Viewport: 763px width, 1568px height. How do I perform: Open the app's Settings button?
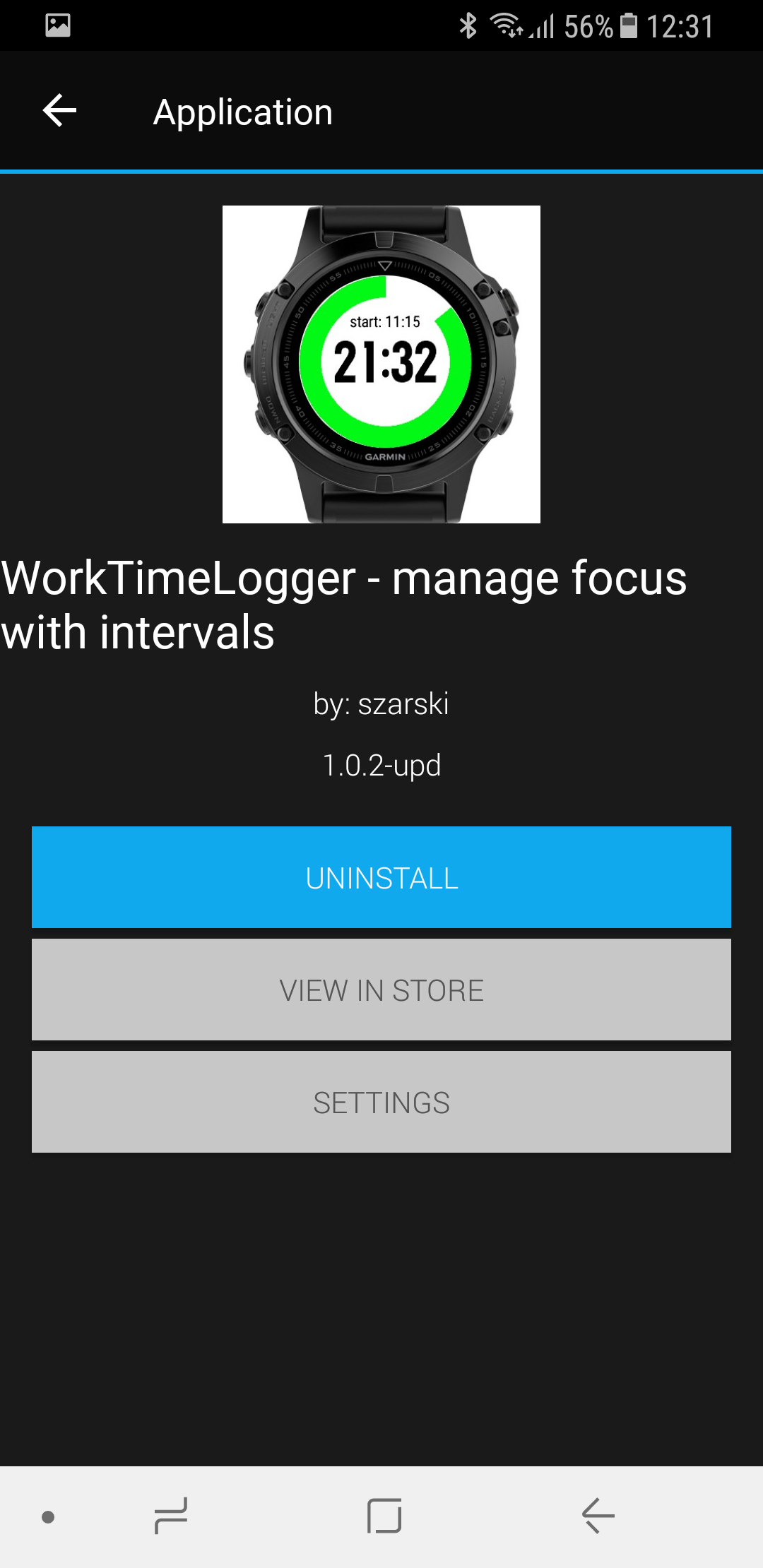(381, 1102)
